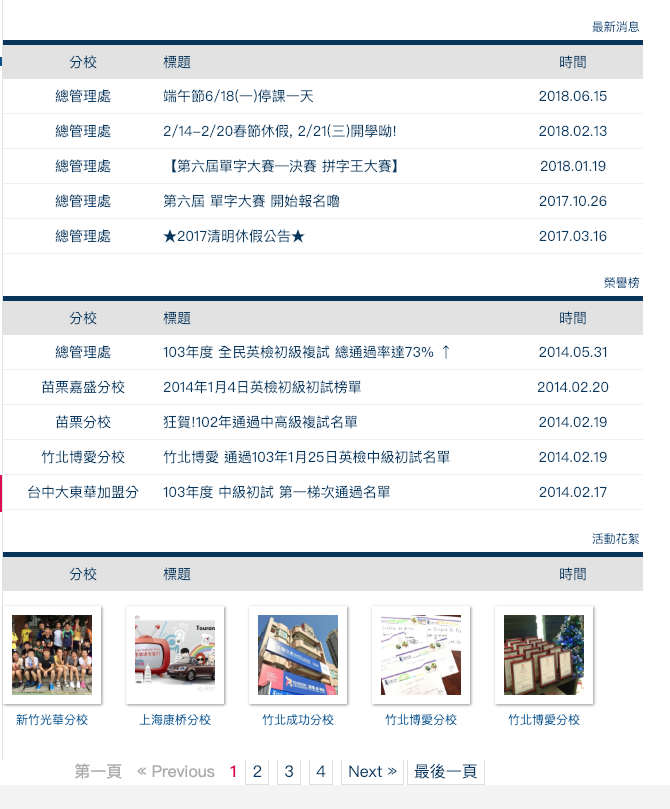The width and height of the screenshot is (670, 809).
Task: Jump to page 3
Action: 289,771
